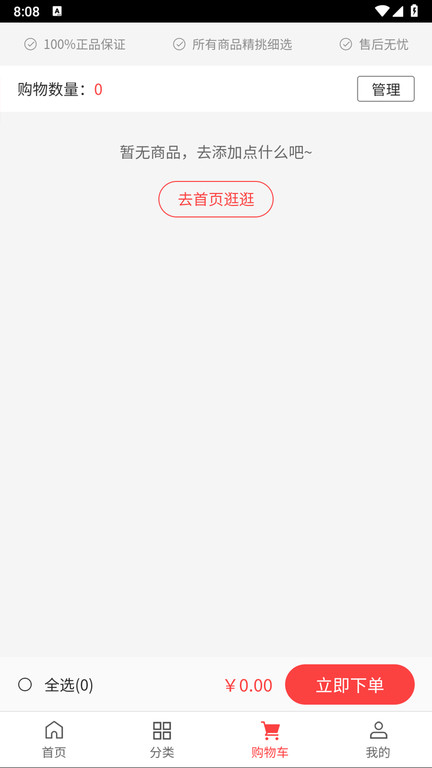Switch to the 首页 home tab
Viewport: 432px width, 768px height.
click(54, 740)
